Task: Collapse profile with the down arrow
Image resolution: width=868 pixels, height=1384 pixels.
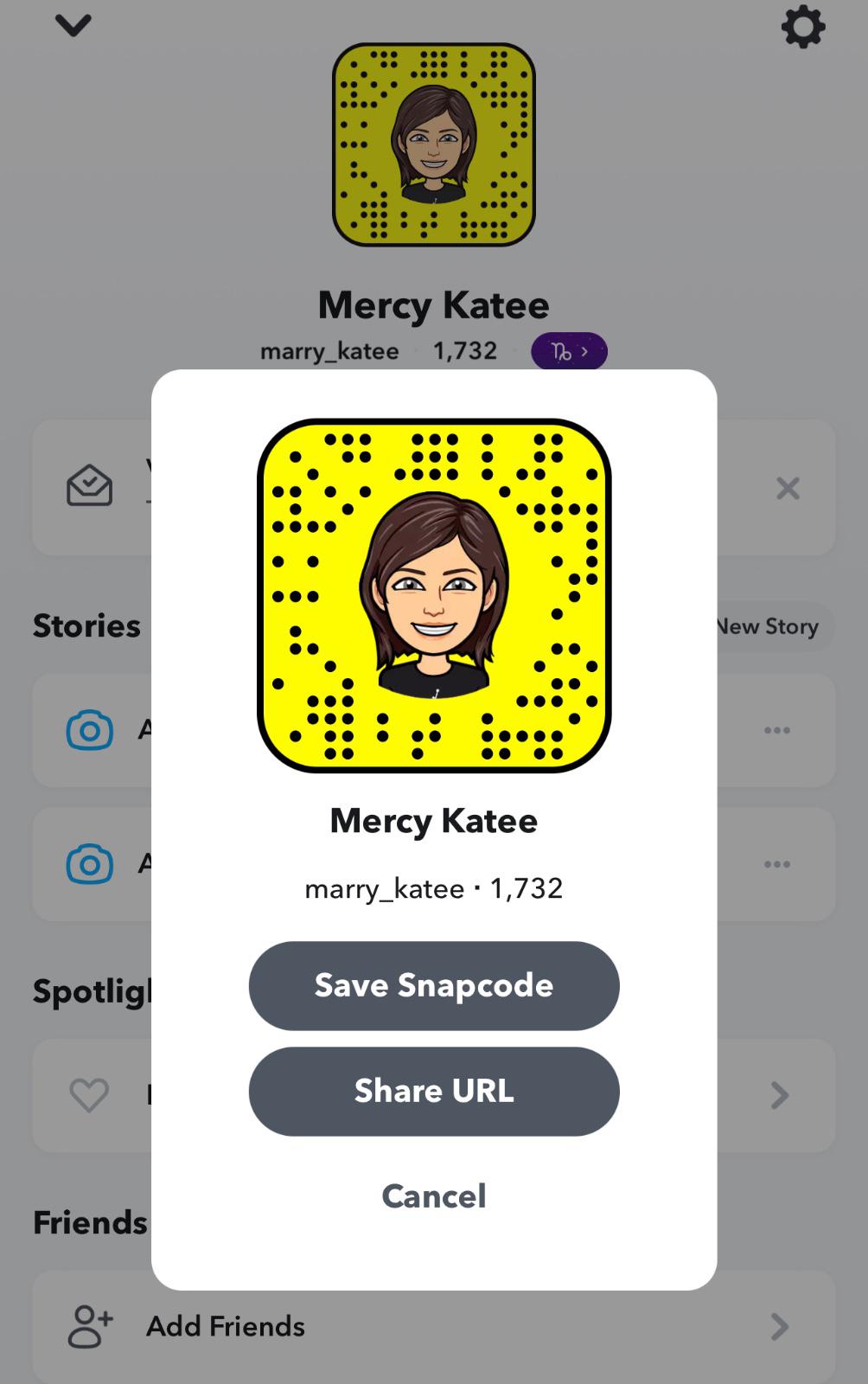Action: pos(73,26)
